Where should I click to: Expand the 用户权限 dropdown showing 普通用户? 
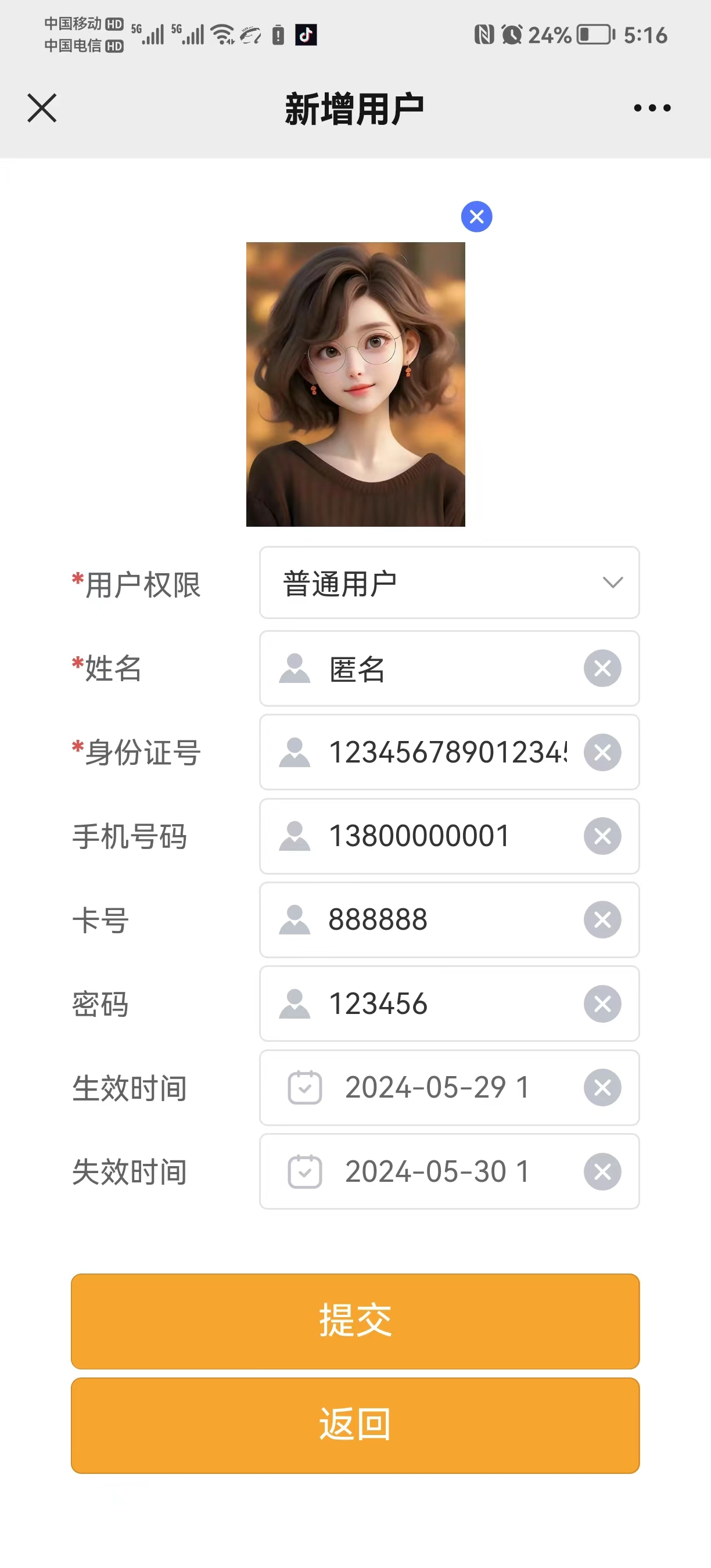(449, 583)
